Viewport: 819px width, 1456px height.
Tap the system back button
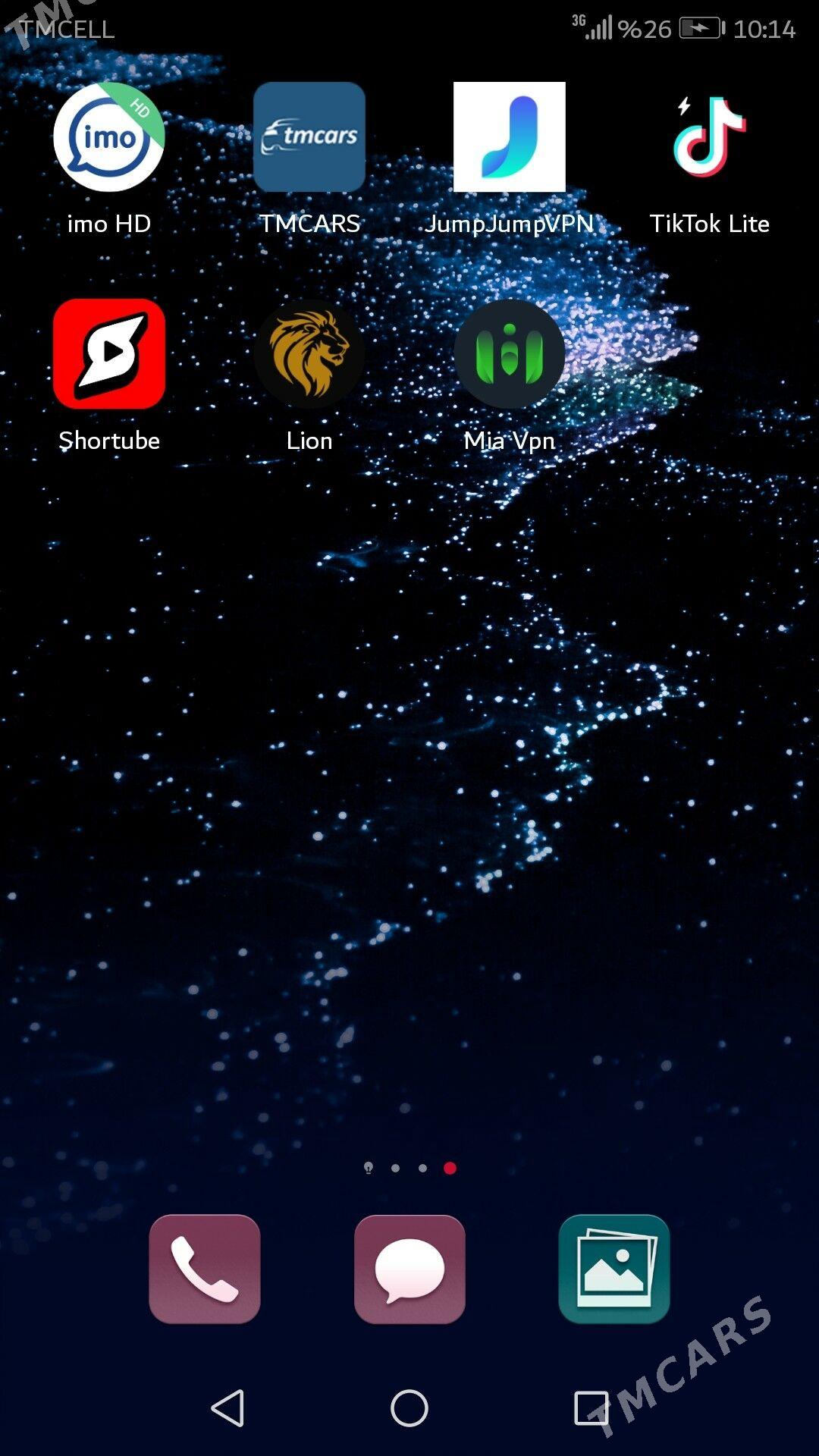[x=227, y=1408]
